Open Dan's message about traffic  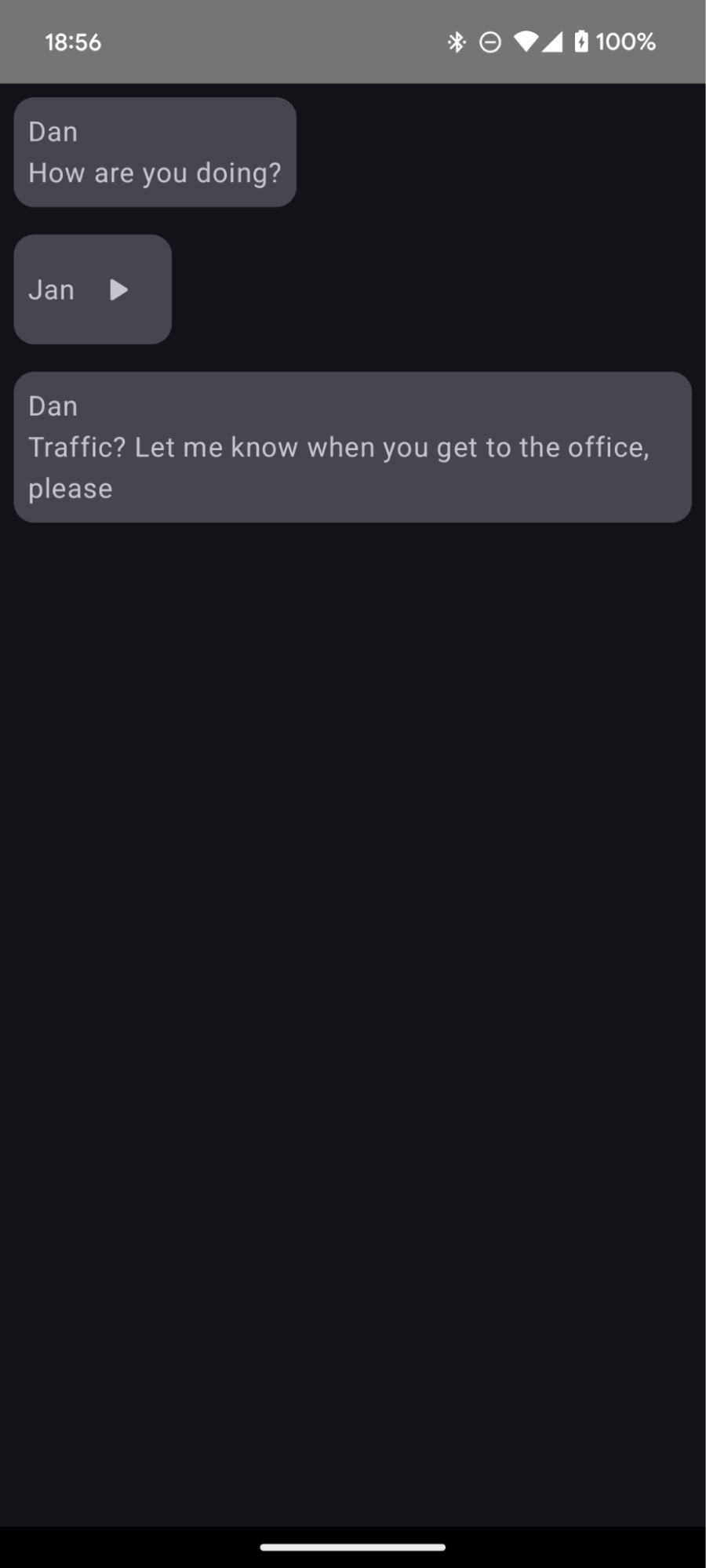click(352, 446)
